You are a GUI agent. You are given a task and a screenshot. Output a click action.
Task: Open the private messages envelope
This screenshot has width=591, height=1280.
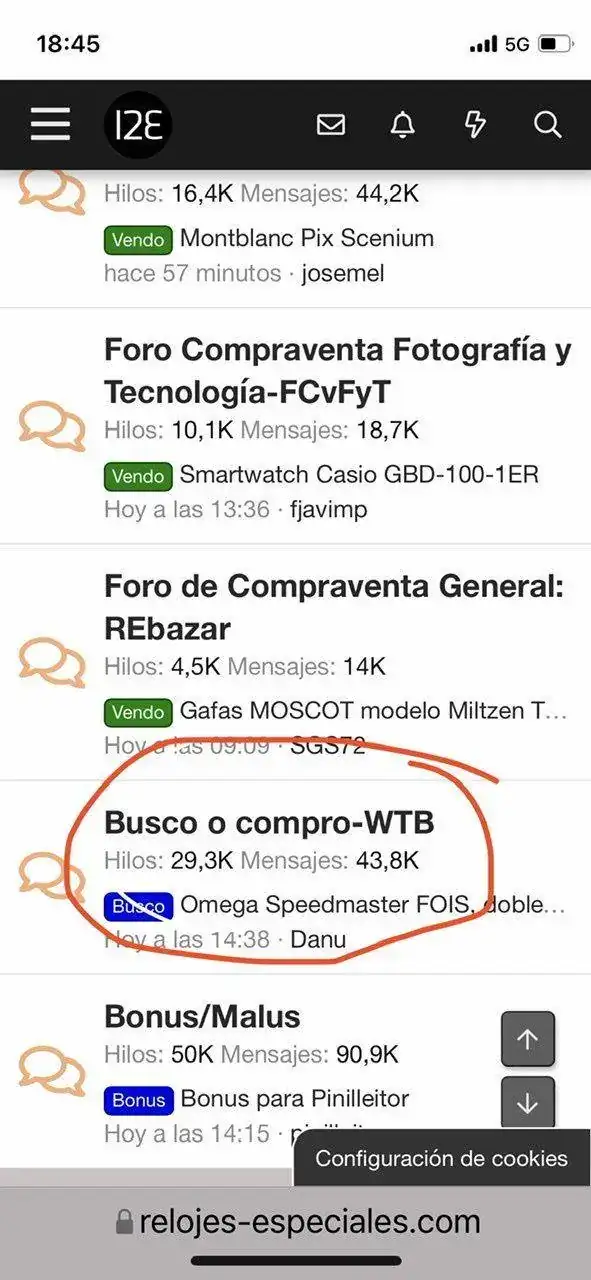click(331, 125)
